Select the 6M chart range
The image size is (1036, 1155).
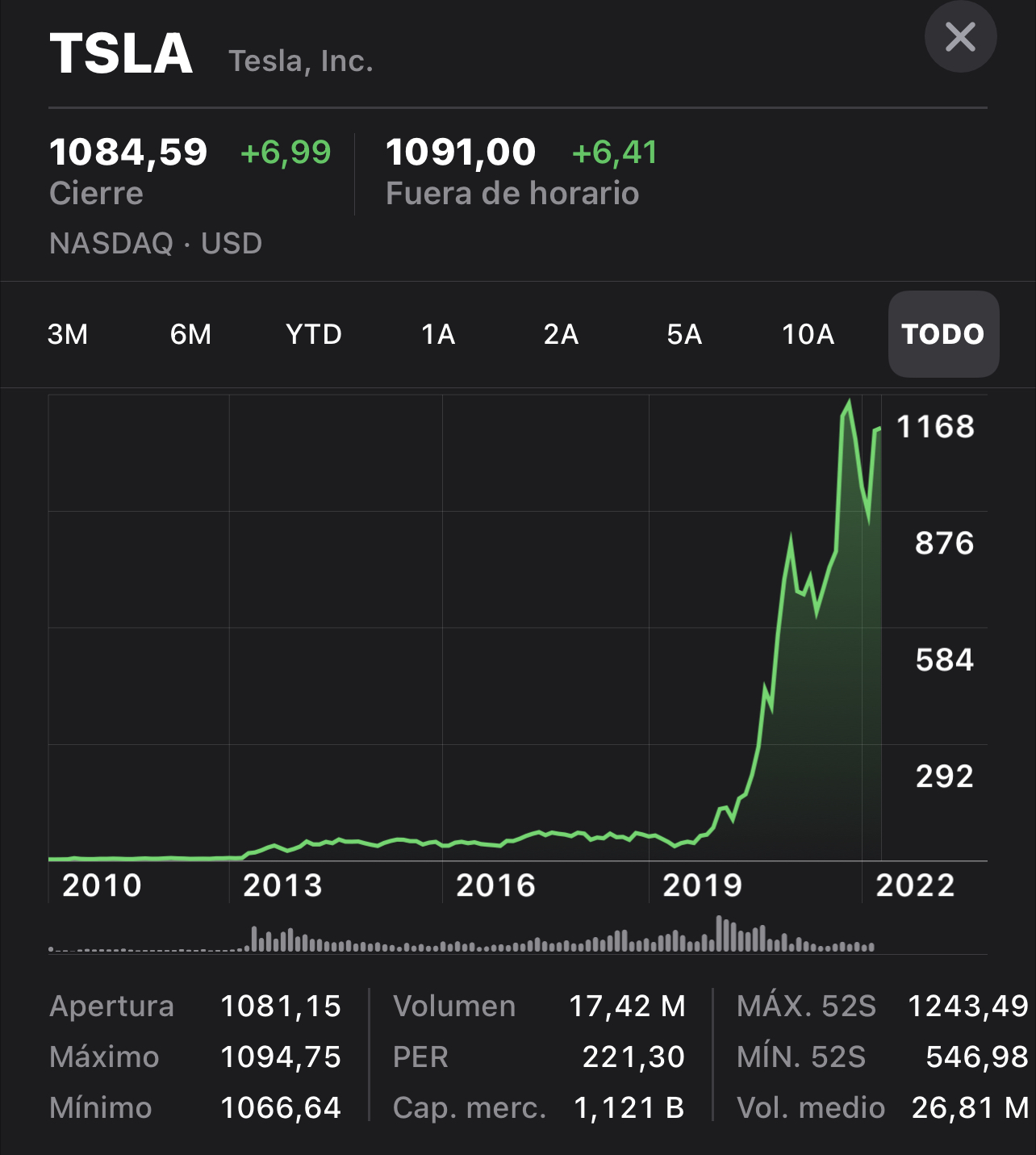[190, 334]
